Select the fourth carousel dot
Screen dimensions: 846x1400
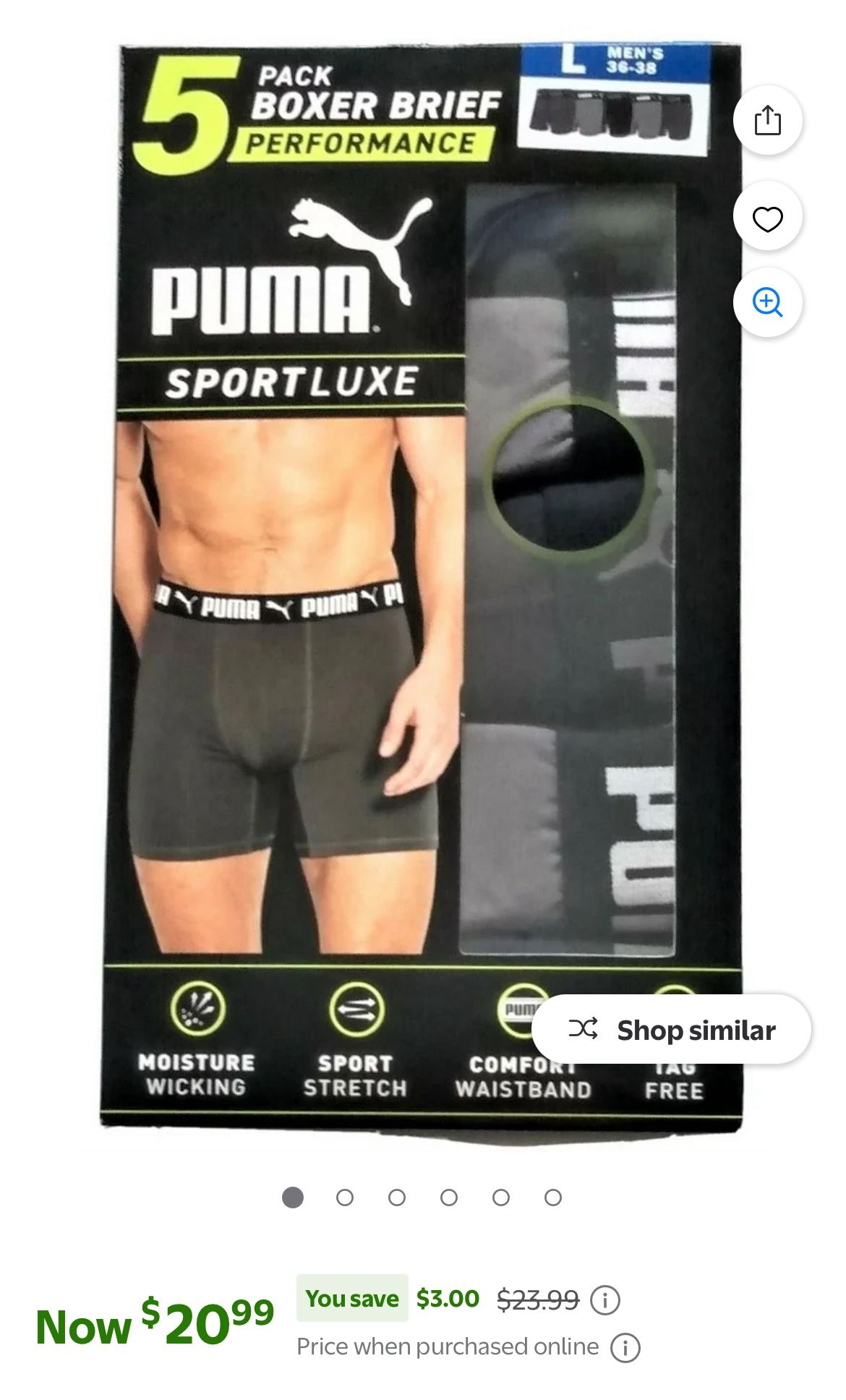(x=449, y=1197)
